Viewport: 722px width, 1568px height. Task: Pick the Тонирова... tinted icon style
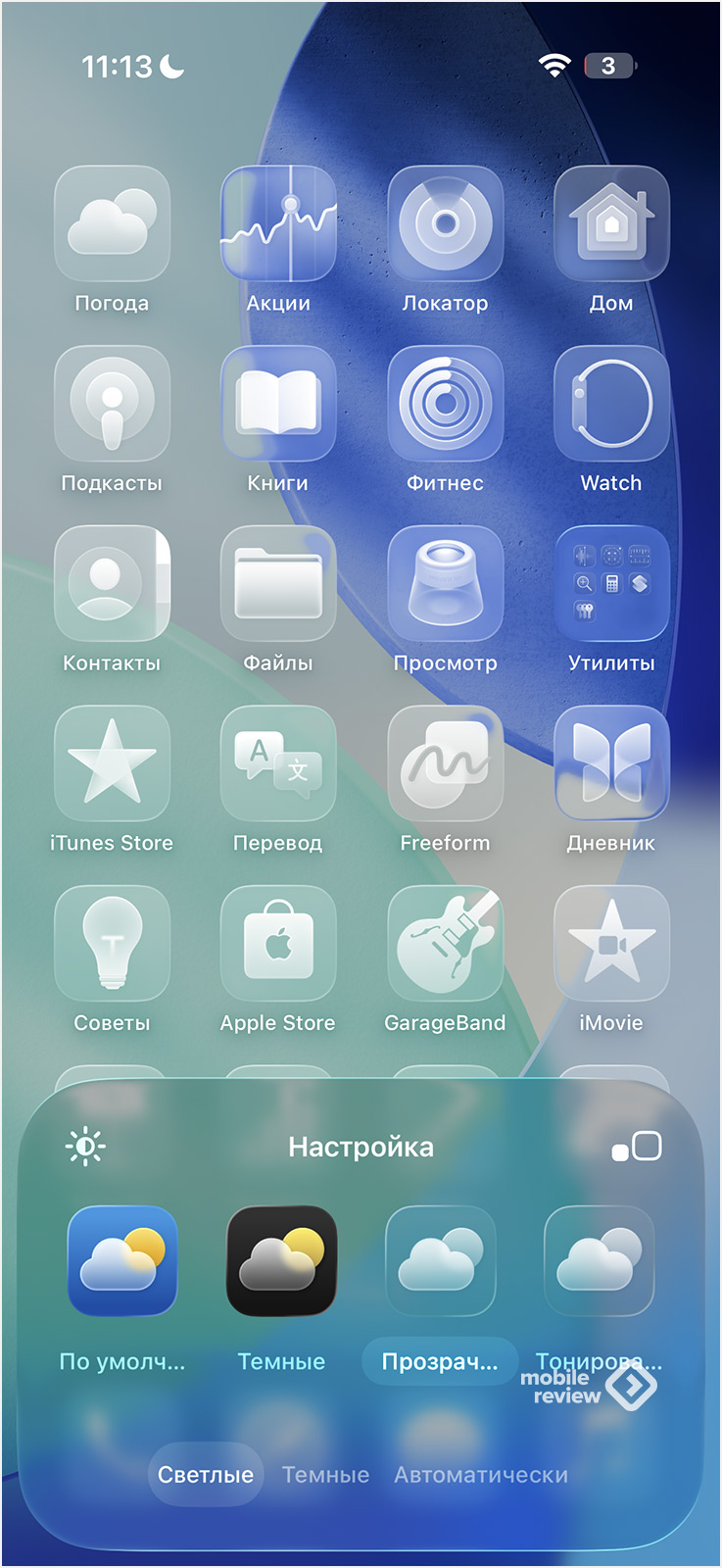click(x=599, y=1260)
